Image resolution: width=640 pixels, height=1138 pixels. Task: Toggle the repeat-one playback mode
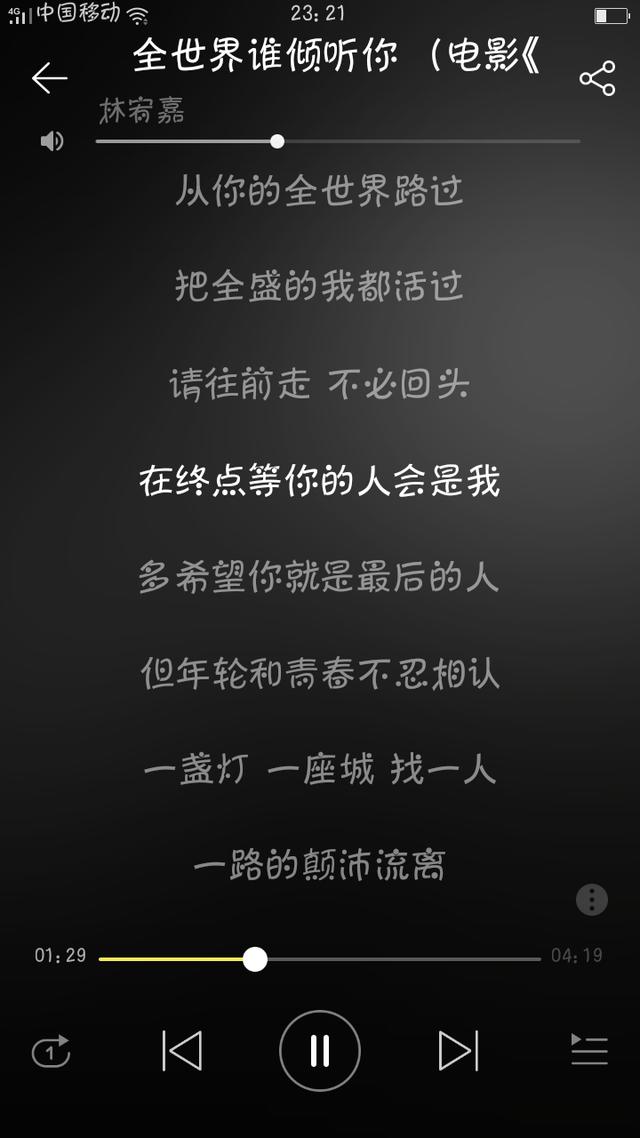coord(51,1051)
